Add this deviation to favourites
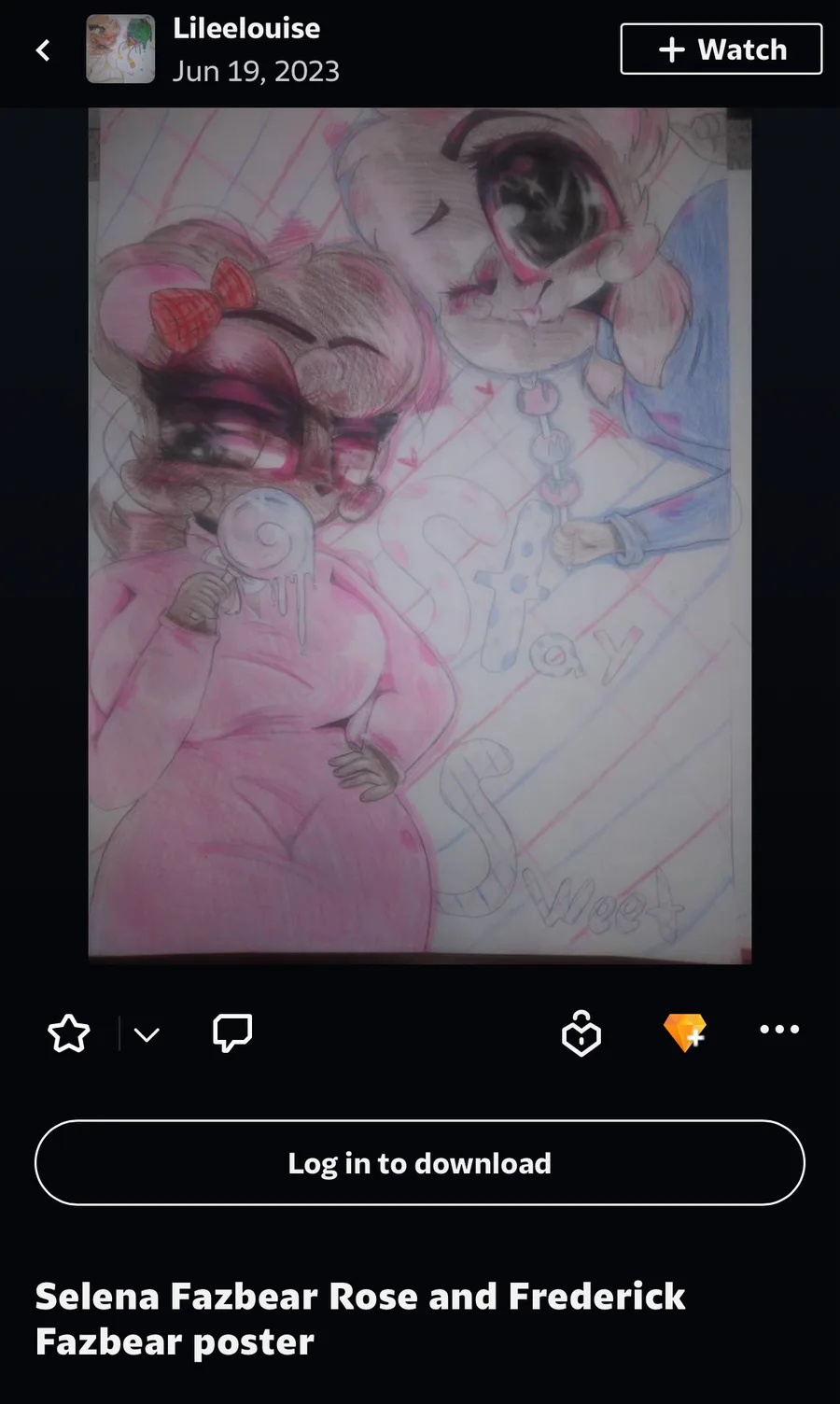 click(x=69, y=1033)
